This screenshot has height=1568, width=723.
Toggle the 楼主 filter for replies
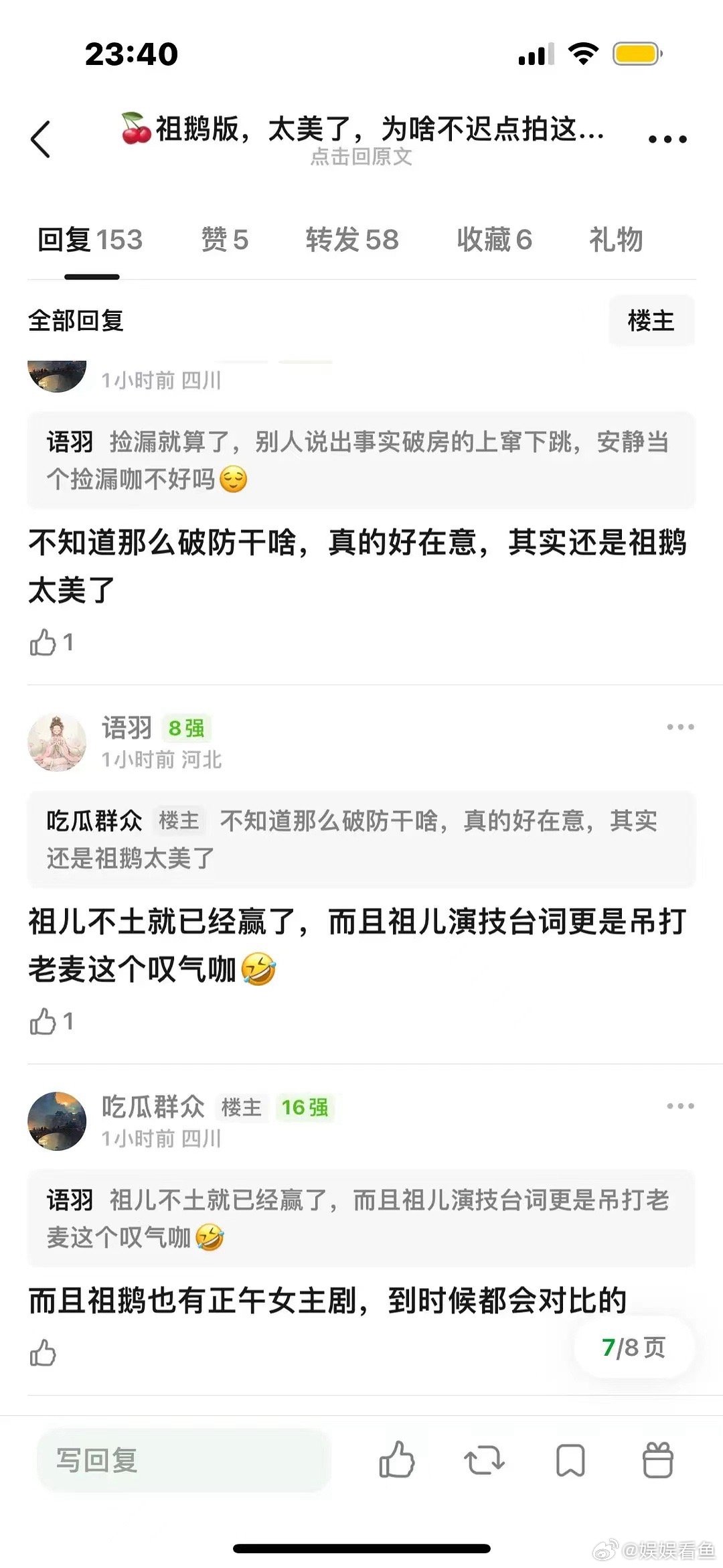click(653, 321)
